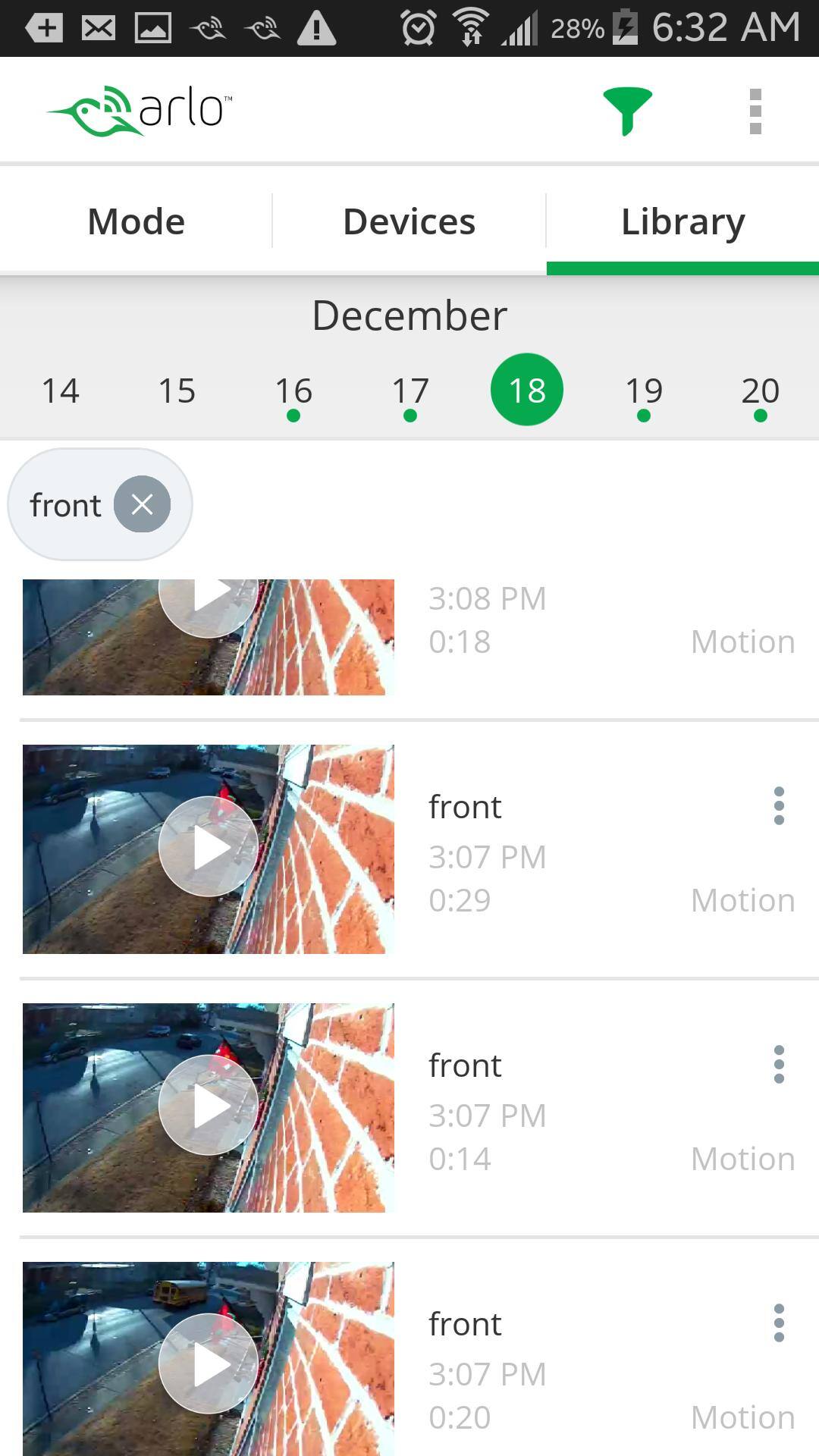Play the 0:29 front recording

click(x=208, y=847)
